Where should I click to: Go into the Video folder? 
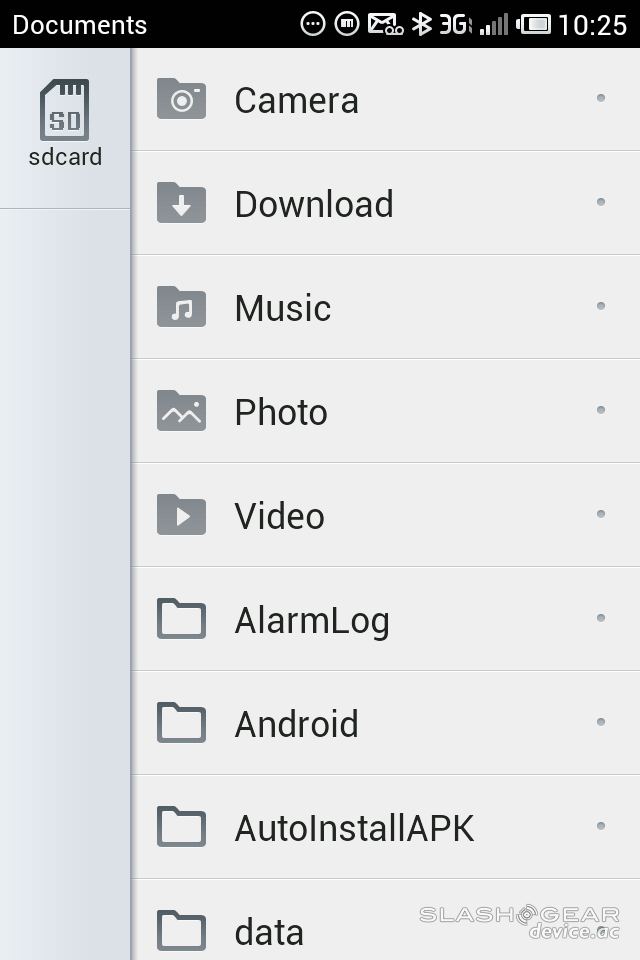279,516
